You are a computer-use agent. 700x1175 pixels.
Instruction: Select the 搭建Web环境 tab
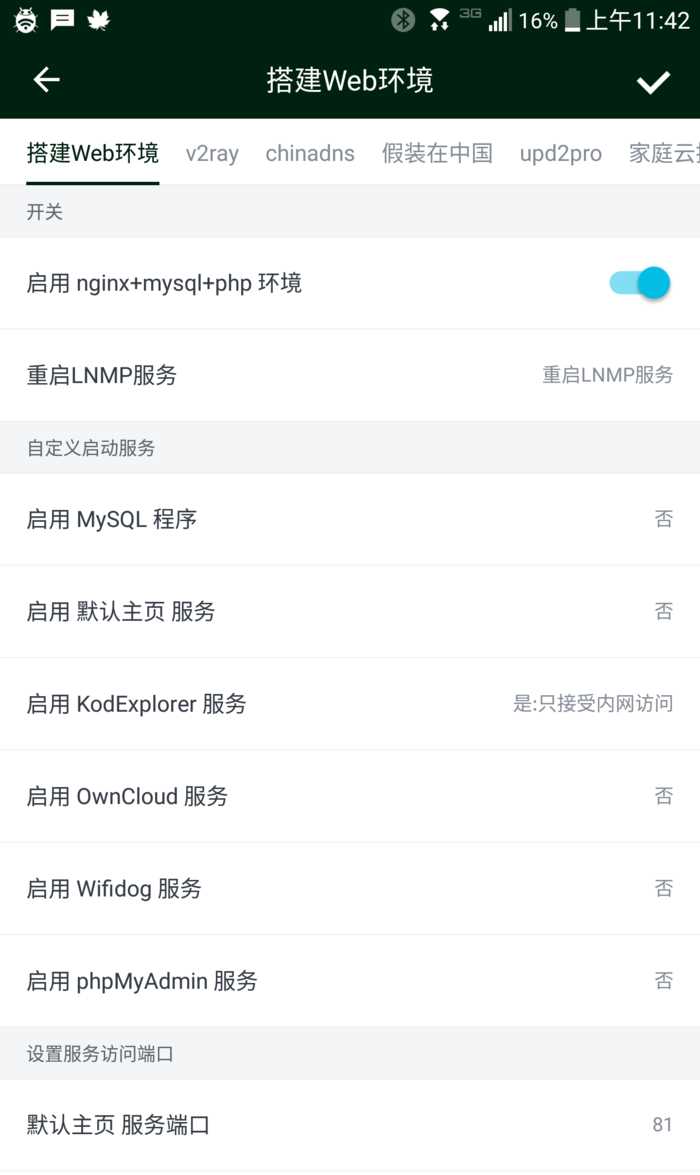(x=92, y=153)
